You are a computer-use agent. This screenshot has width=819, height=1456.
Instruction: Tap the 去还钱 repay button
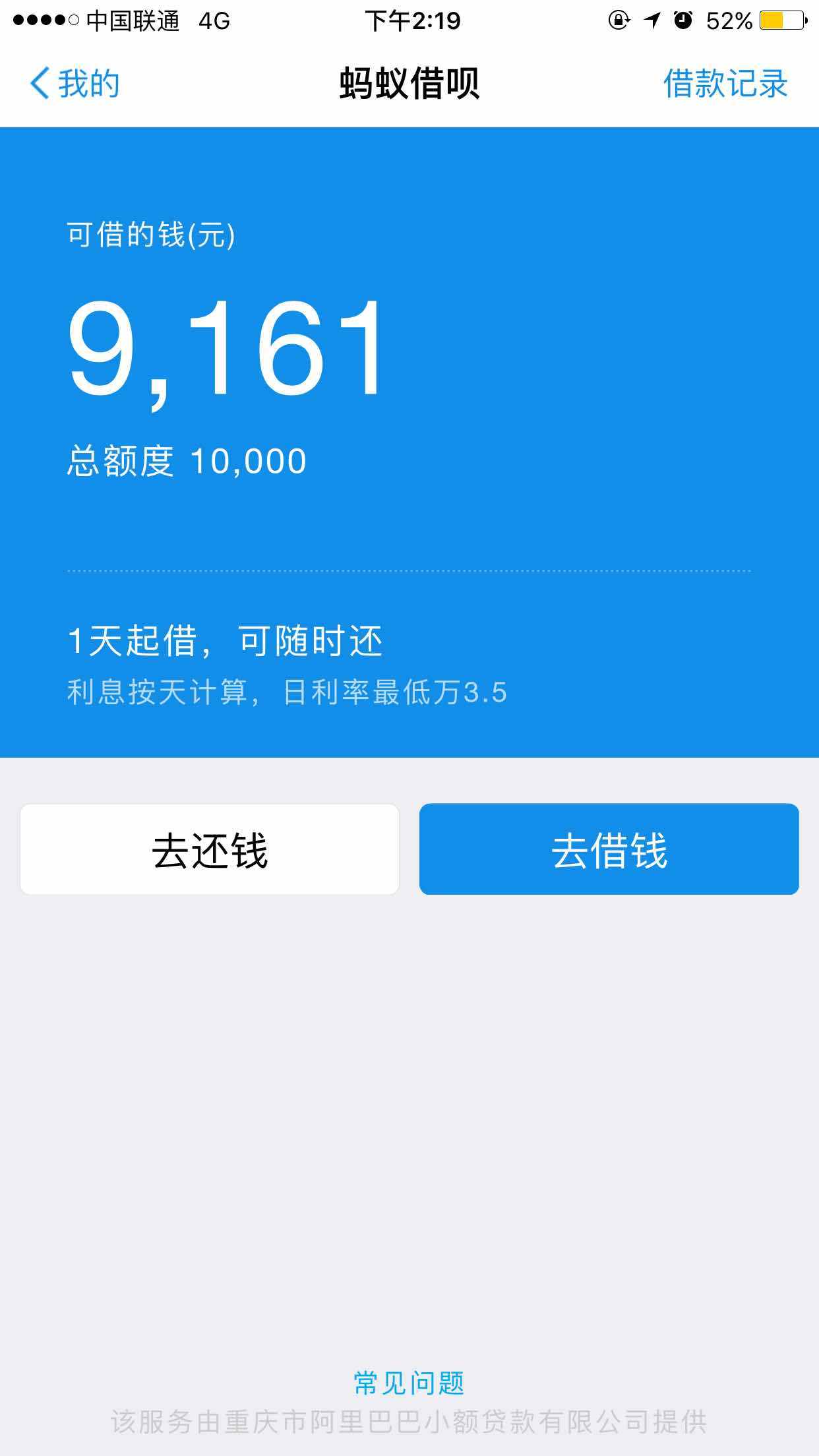pos(210,849)
